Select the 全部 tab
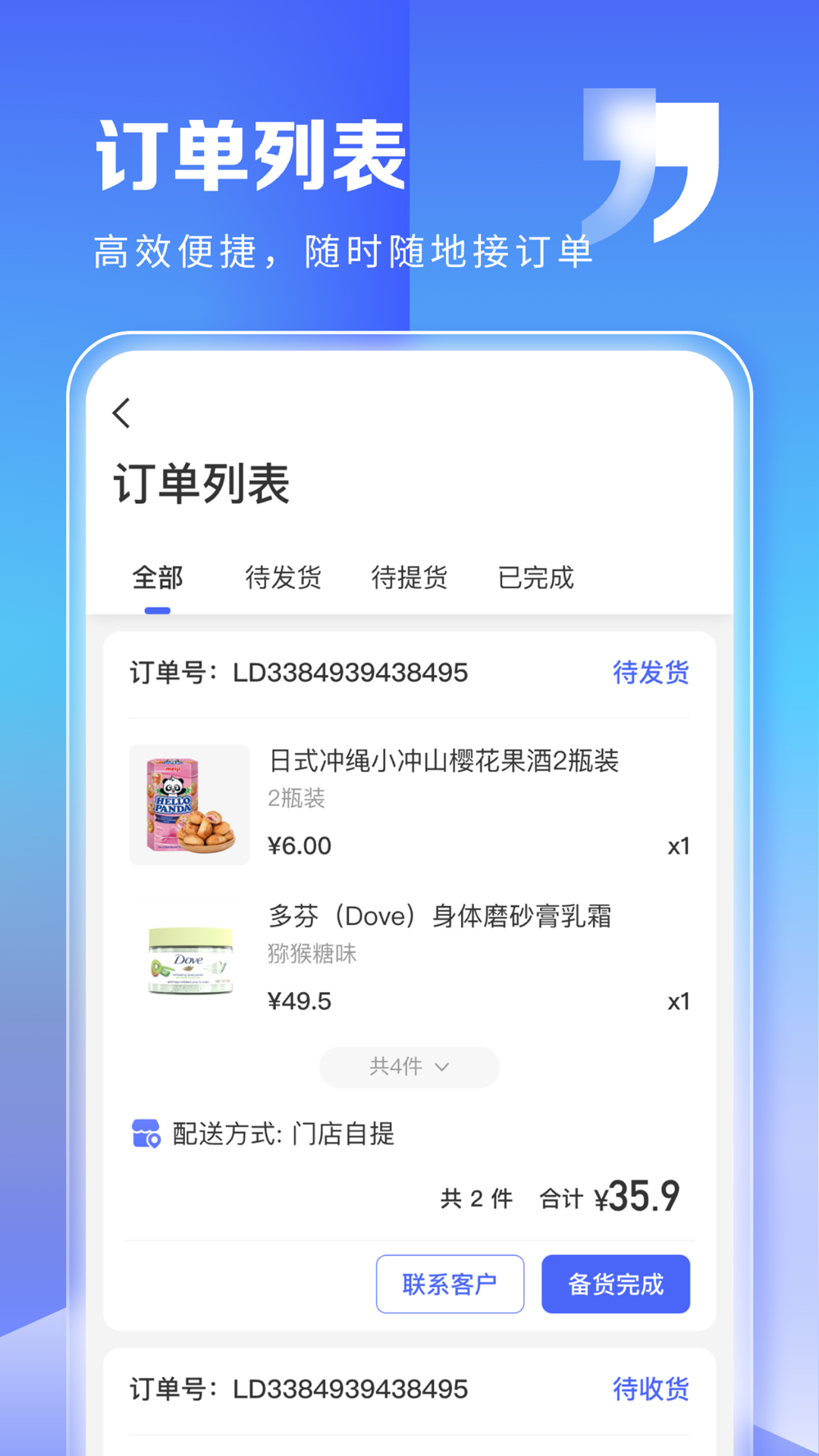819x1456 pixels. click(x=157, y=577)
